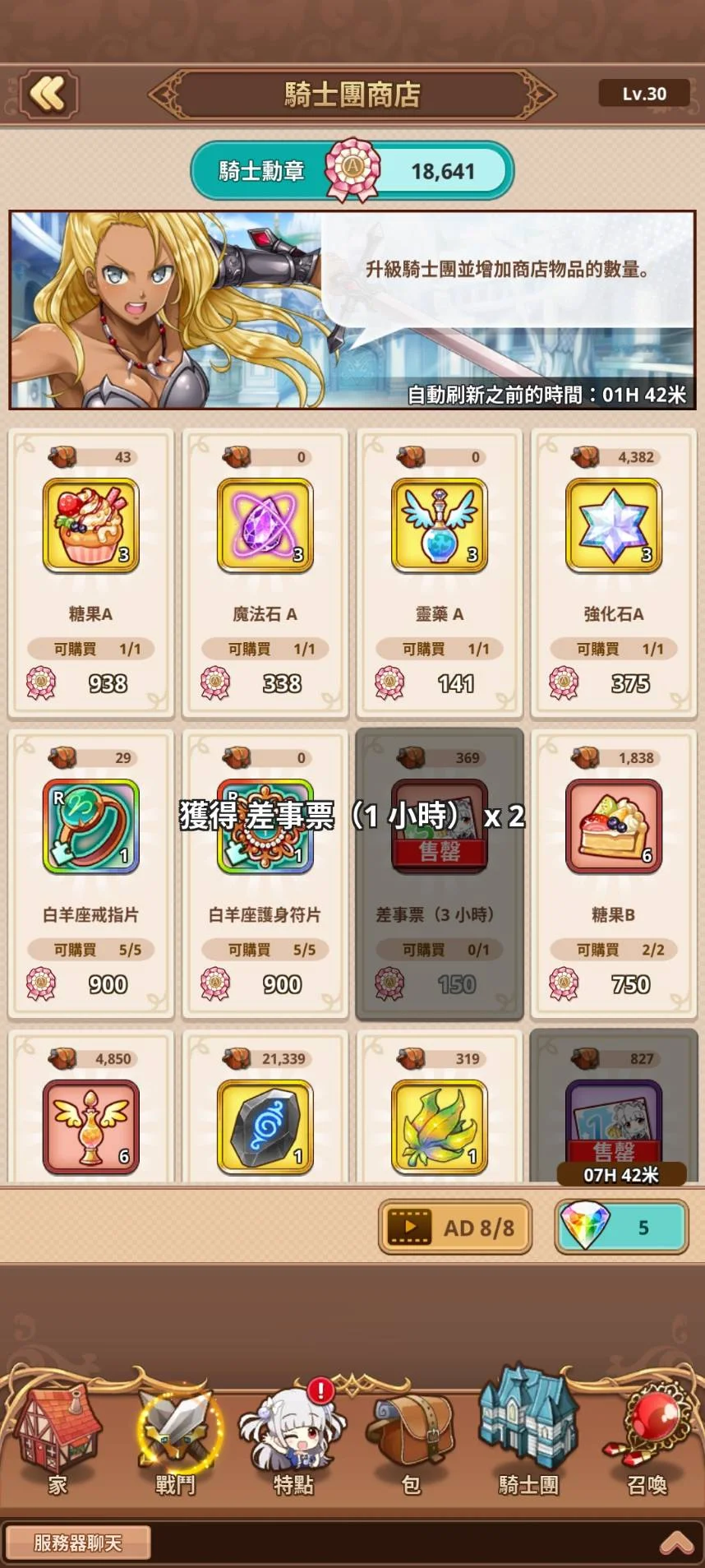Open the 強化石A item card
Screen dimensions: 705x1568
point(614,572)
